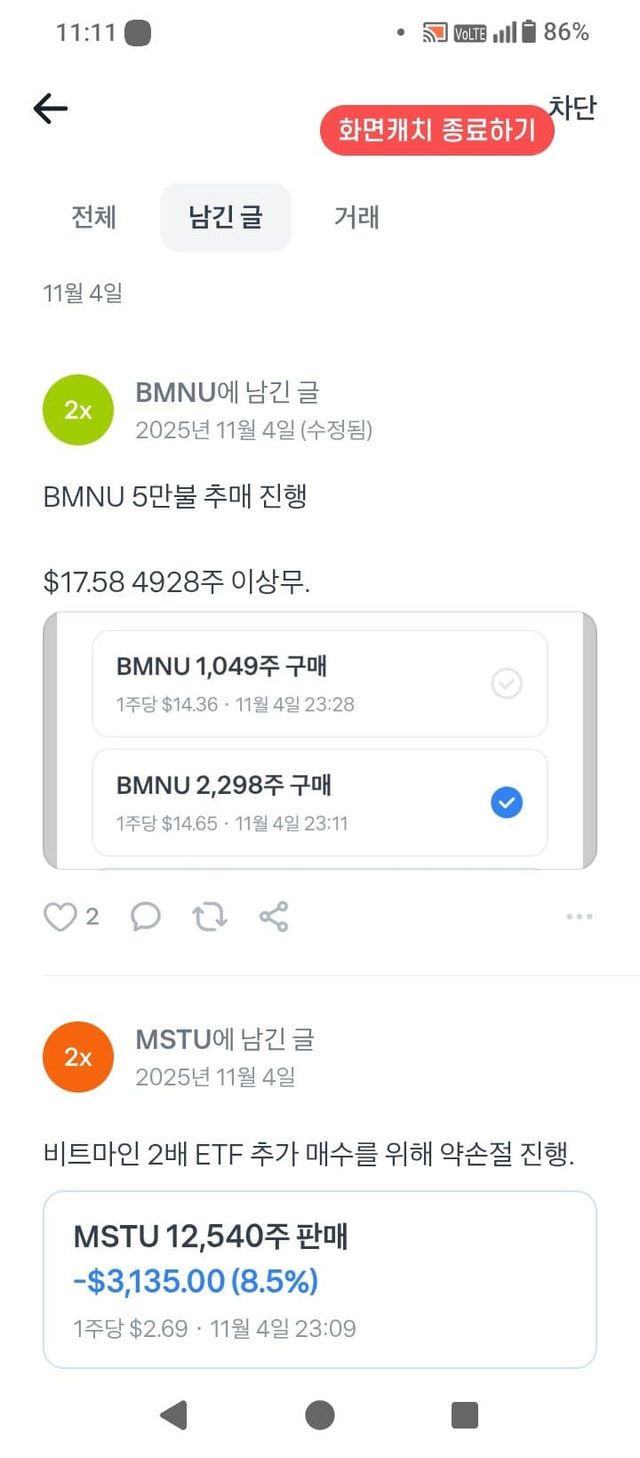Screen dimensions: 640x1458
Task: Like the BMNU post
Action: pyautogui.click(x=61, y=916)
